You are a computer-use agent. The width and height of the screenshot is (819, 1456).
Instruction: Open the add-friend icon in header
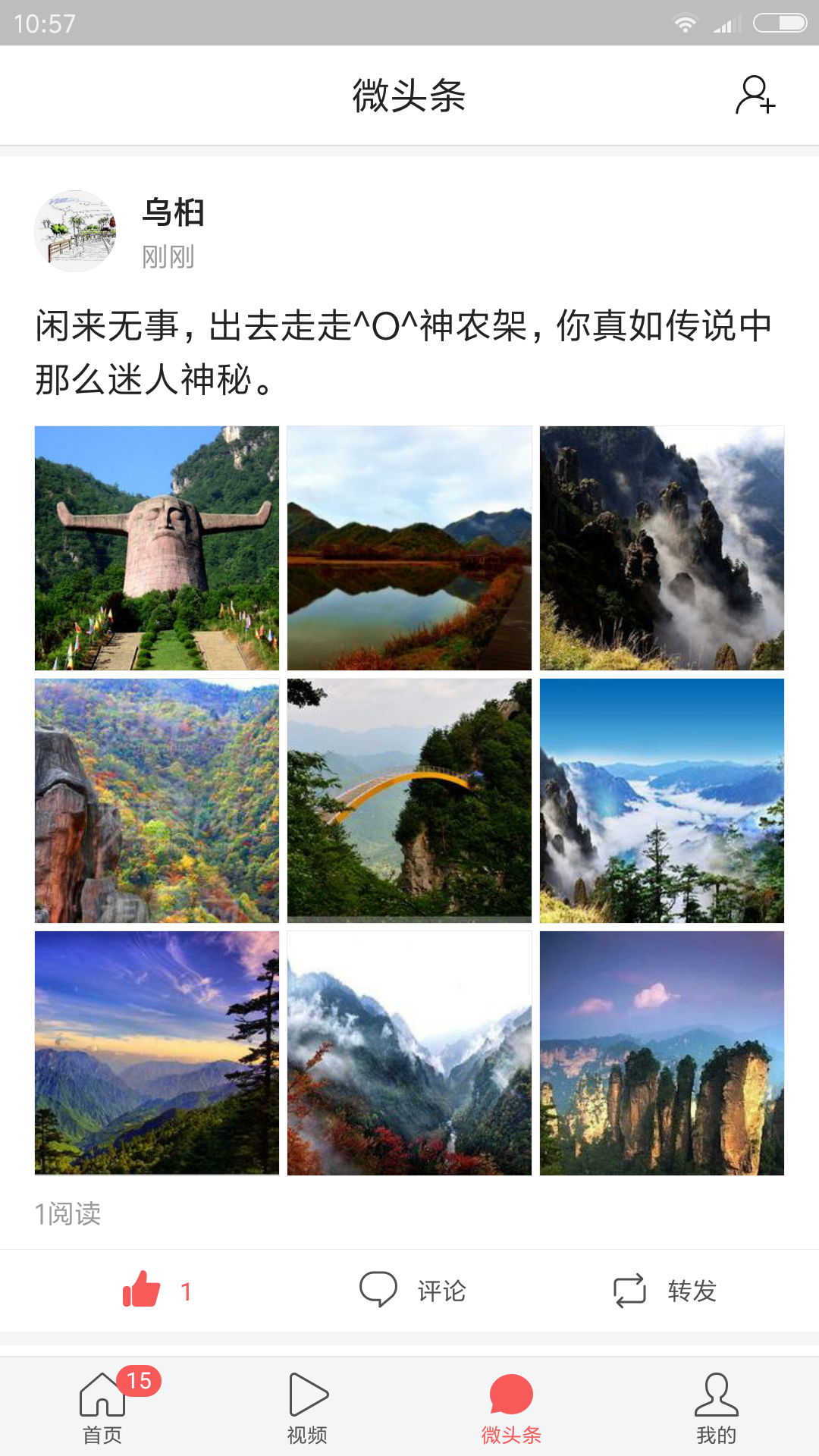[x=755, y=95]
